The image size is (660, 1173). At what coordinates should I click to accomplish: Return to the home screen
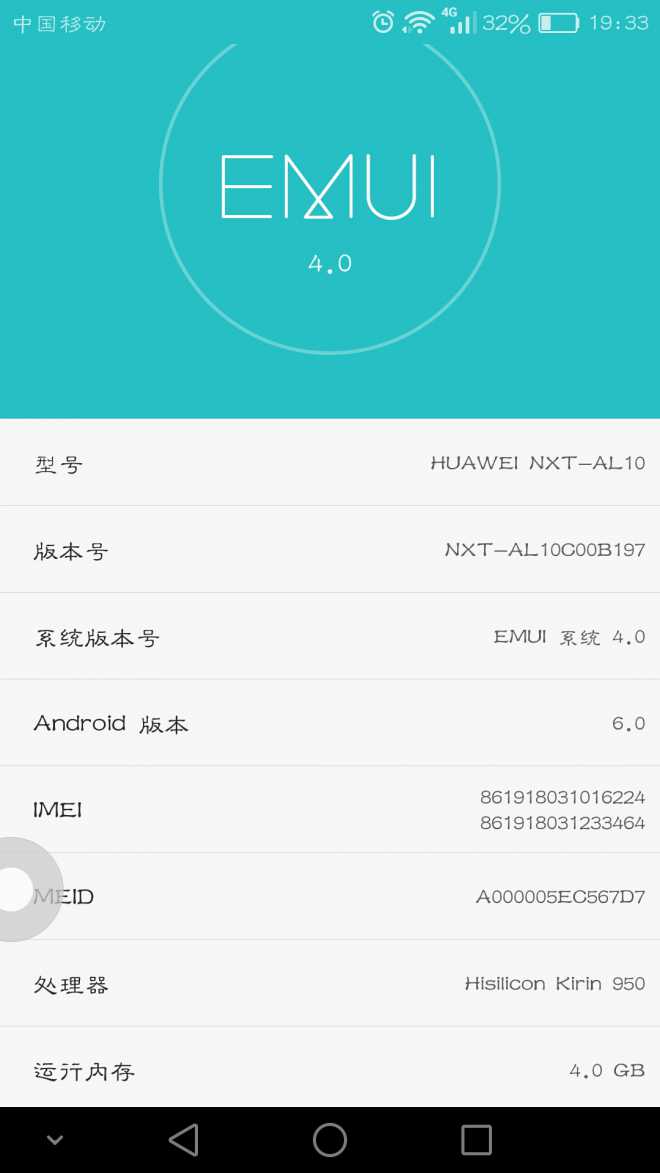[x=330, y=1140]
